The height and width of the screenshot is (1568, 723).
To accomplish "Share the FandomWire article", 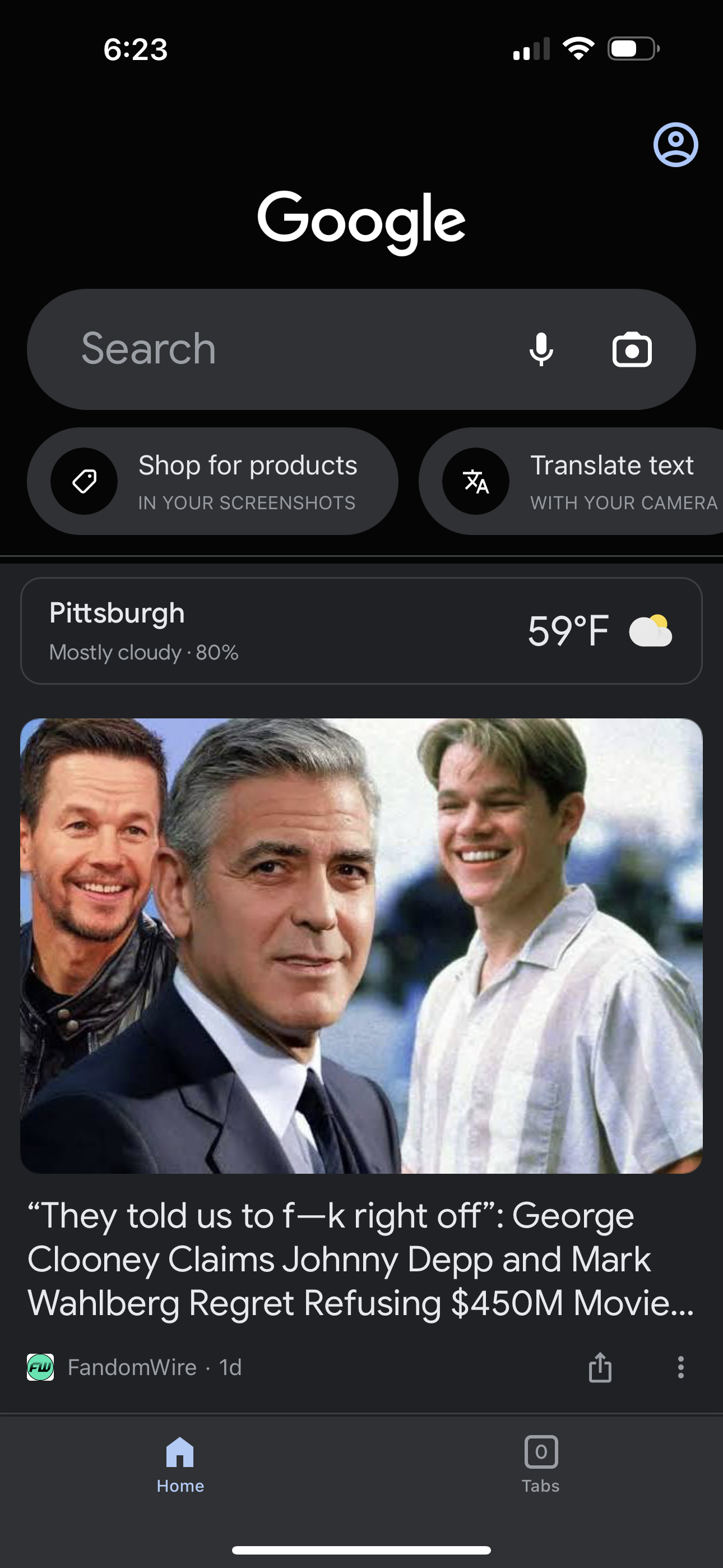I will click(601, 1368).
